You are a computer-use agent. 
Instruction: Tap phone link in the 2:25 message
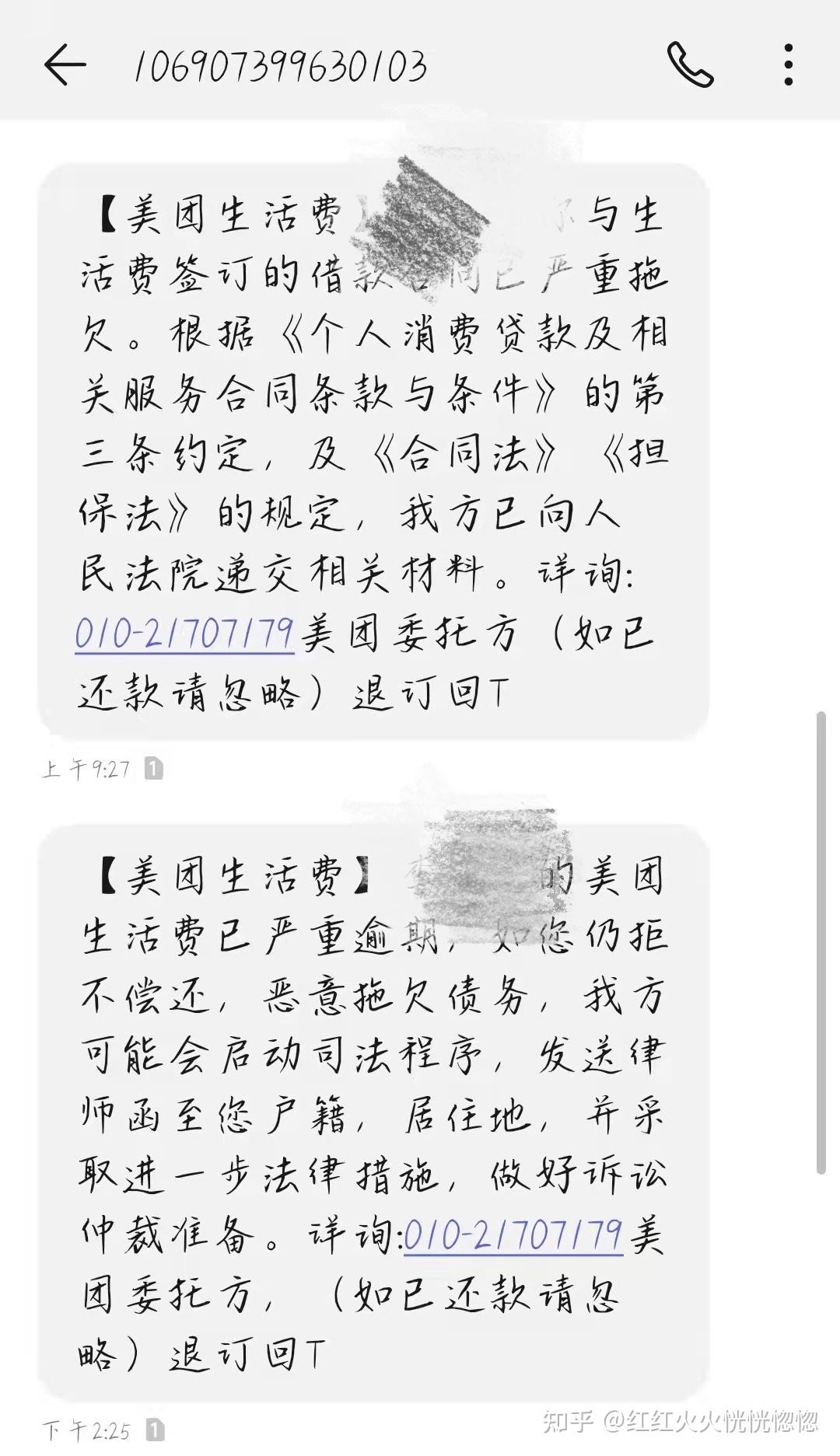[513, 1234]
